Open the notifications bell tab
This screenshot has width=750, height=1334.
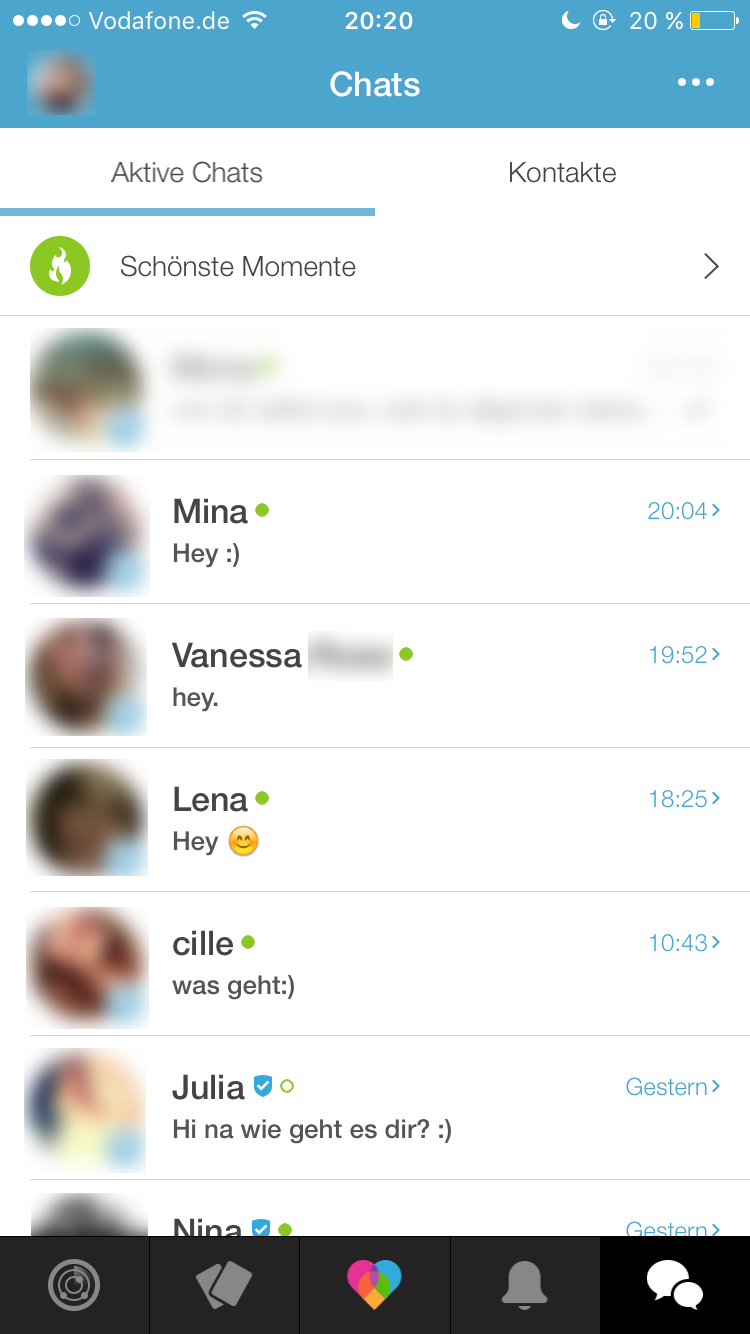[525, 1285]
